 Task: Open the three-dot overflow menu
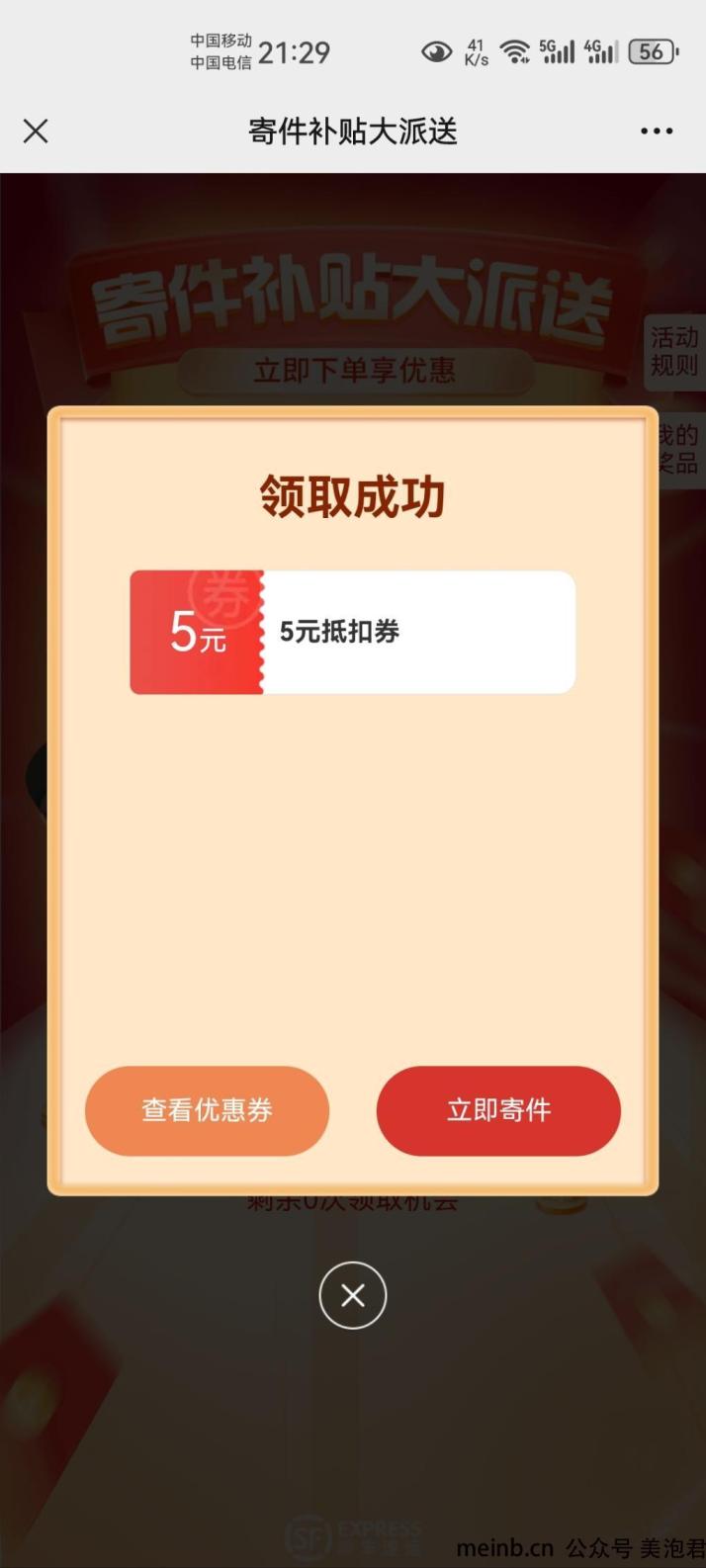click(x=657, y=131)
